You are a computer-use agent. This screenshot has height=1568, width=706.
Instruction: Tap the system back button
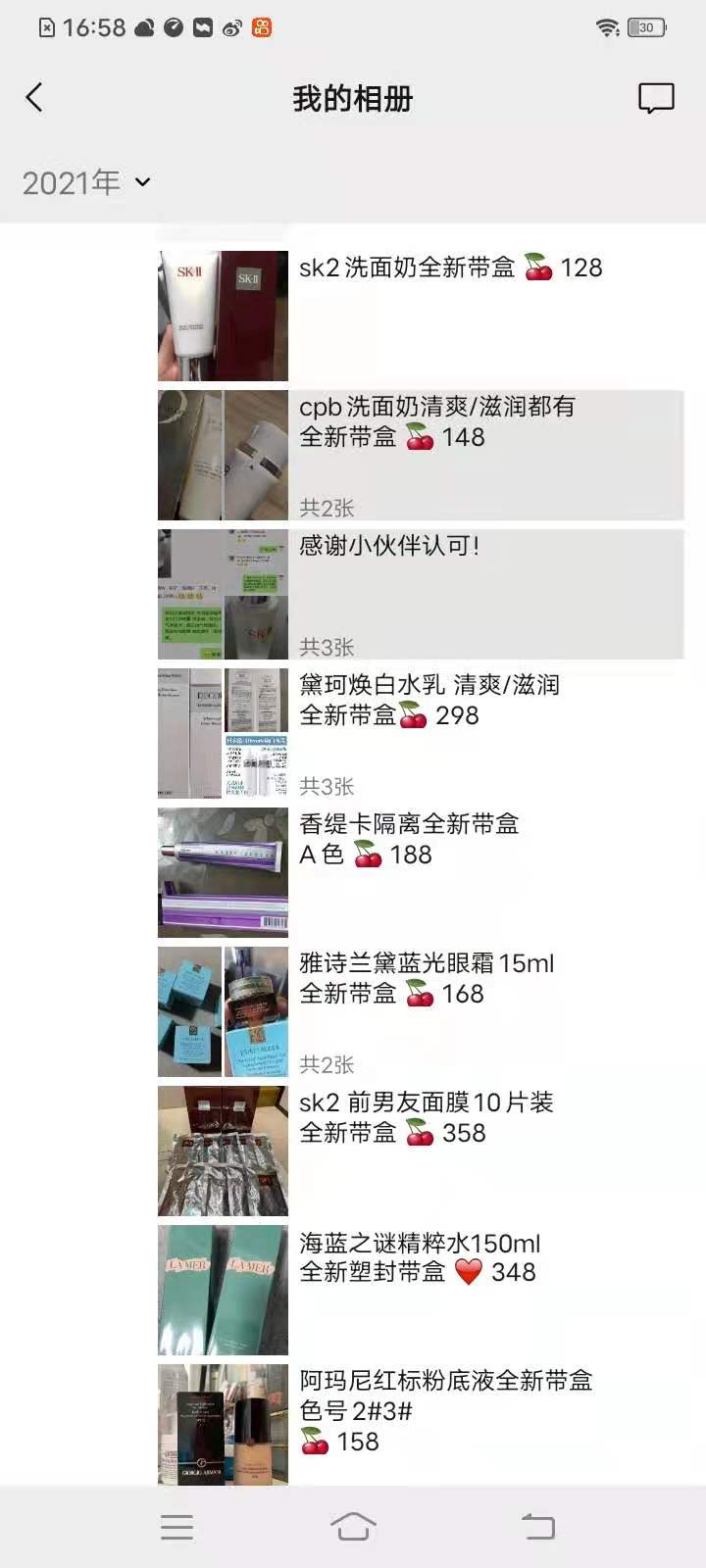tap(537, 1526)
